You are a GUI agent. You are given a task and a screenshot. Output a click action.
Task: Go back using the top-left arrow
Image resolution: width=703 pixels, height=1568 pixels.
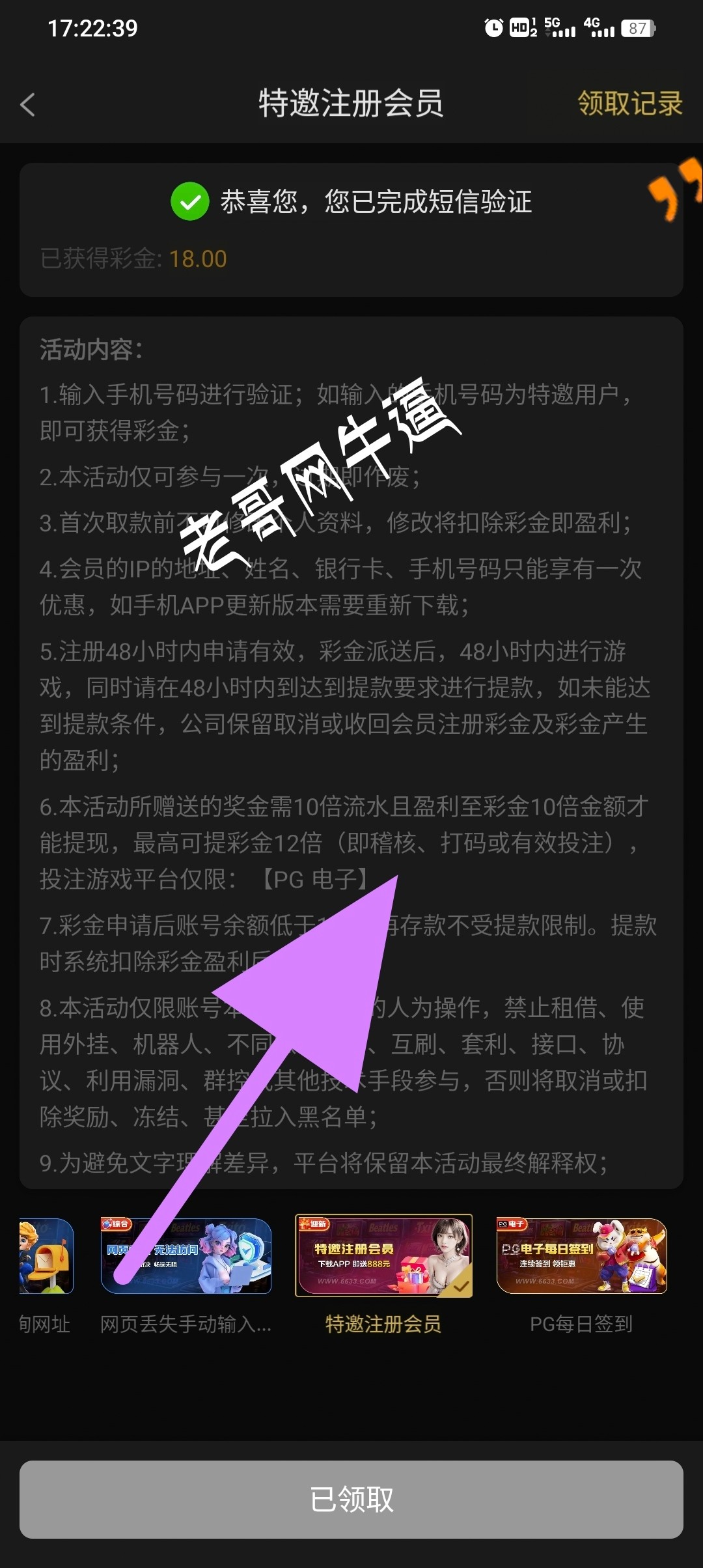[x=27, y=104]
